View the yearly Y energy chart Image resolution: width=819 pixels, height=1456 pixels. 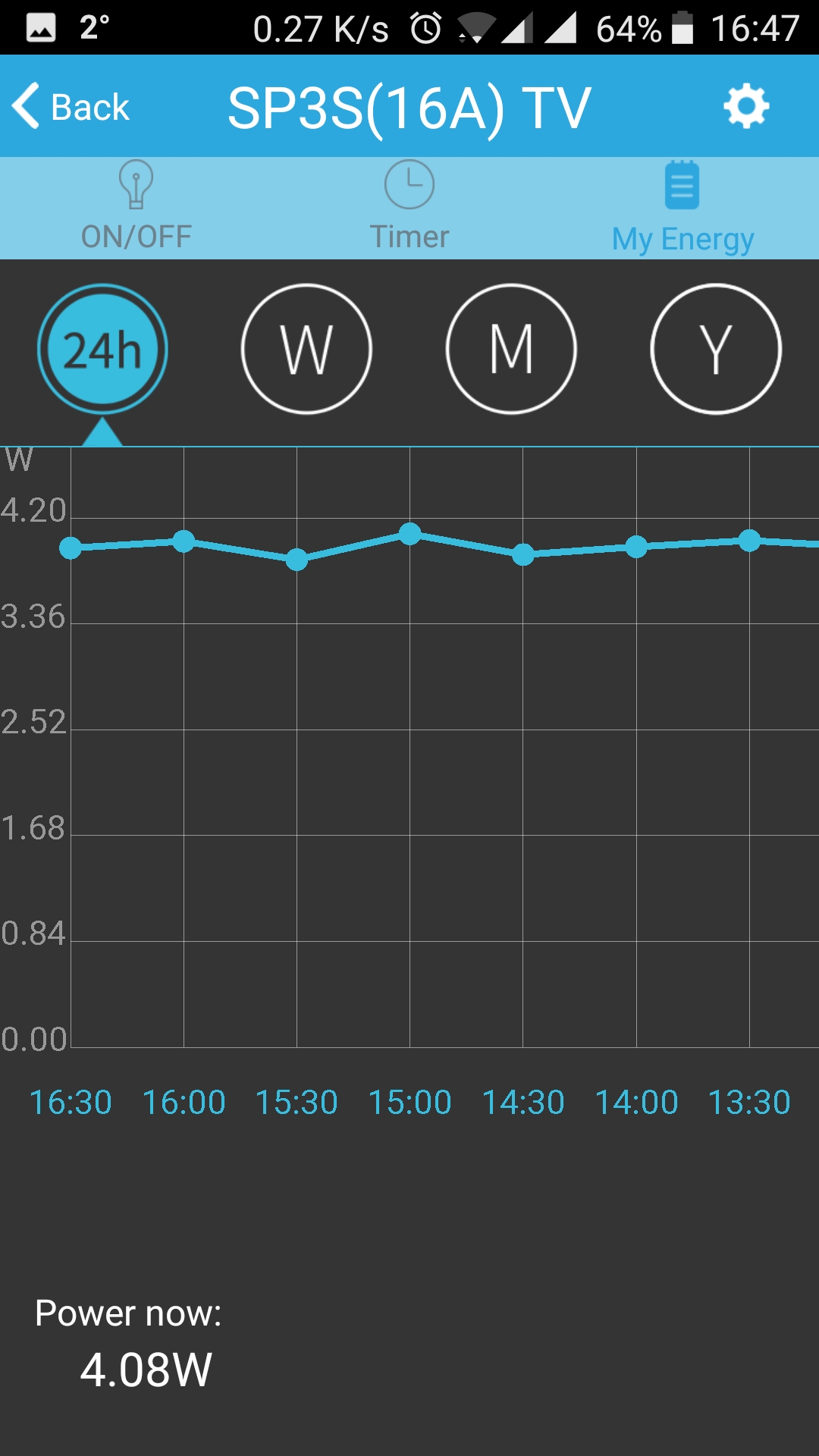click(x=716, y=350)
